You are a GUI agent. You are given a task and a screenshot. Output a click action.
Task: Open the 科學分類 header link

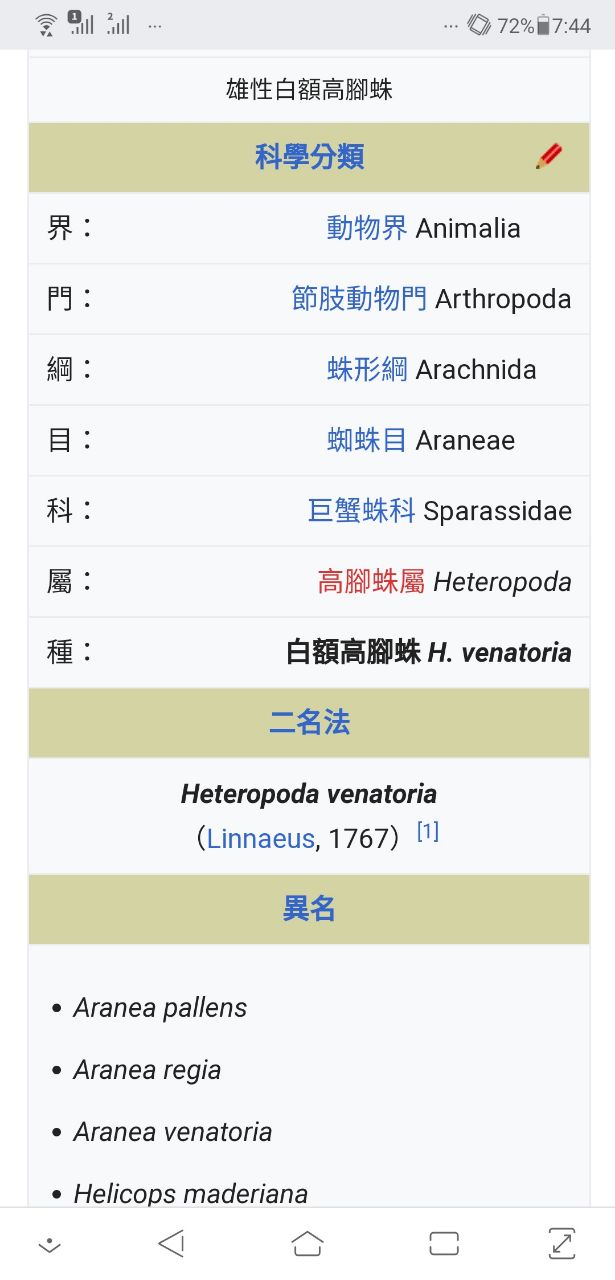point(309,157)
